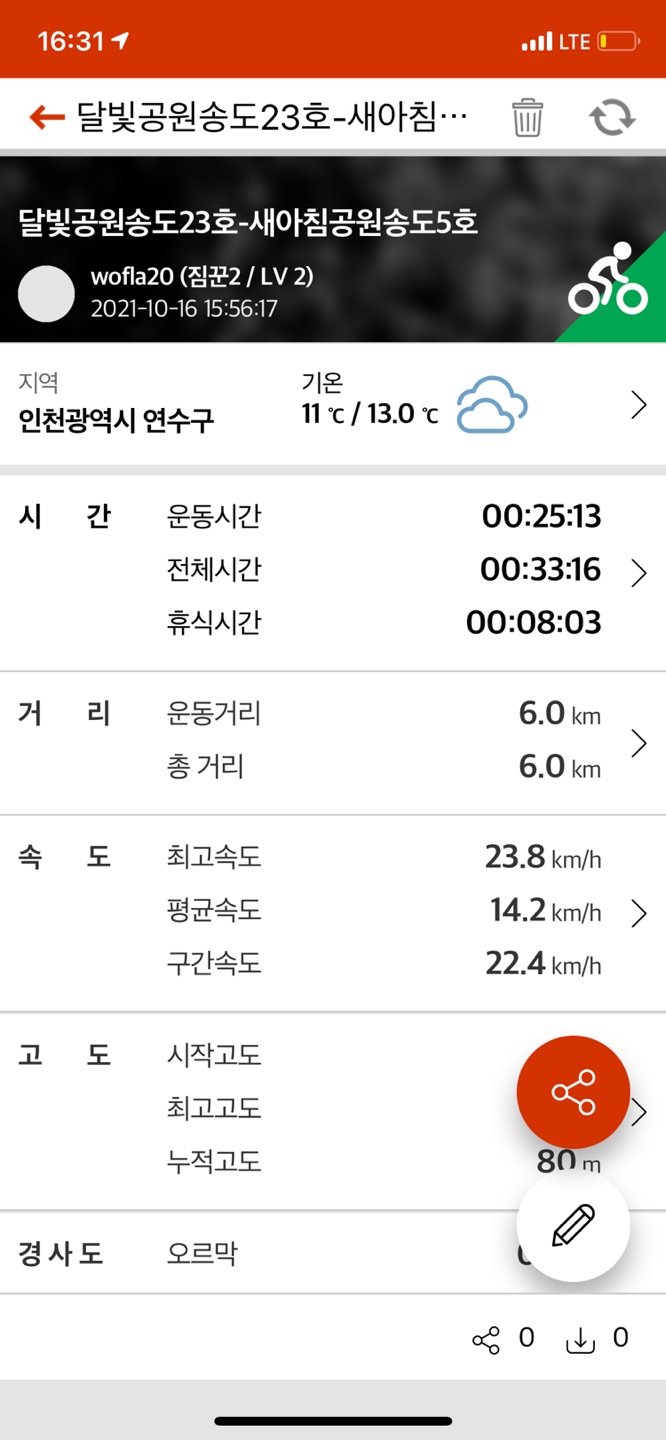666x1440 pixels.
Task: Expand the 시간 time details row
Action: [x=638, y=572]
